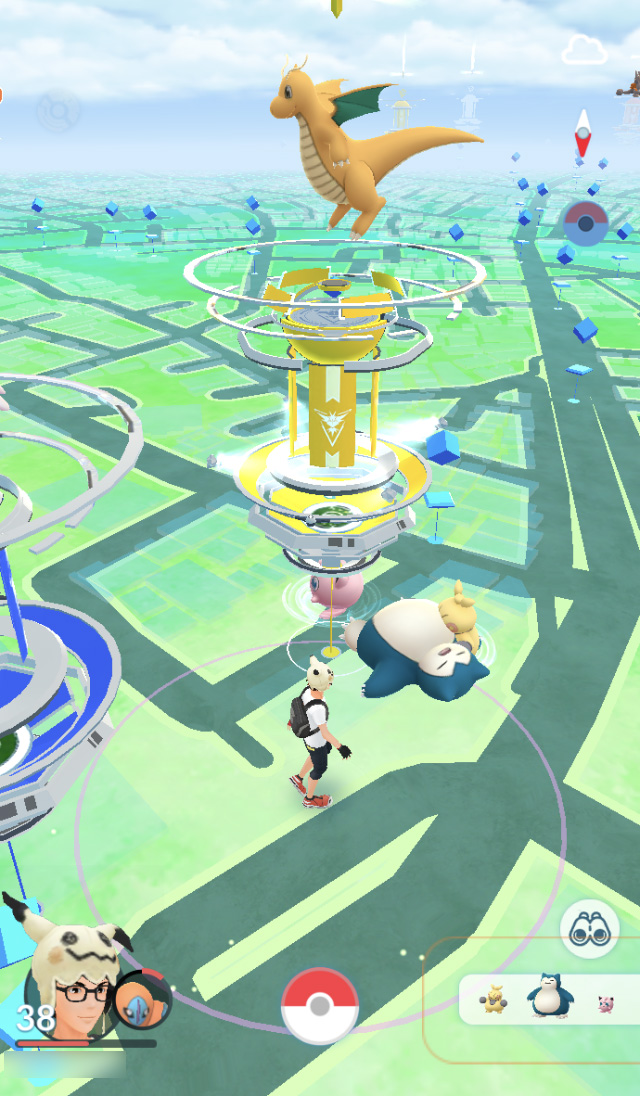Open the trainer profile avatar
Viewport: 640px width, 1096px height.
[70, 985]
